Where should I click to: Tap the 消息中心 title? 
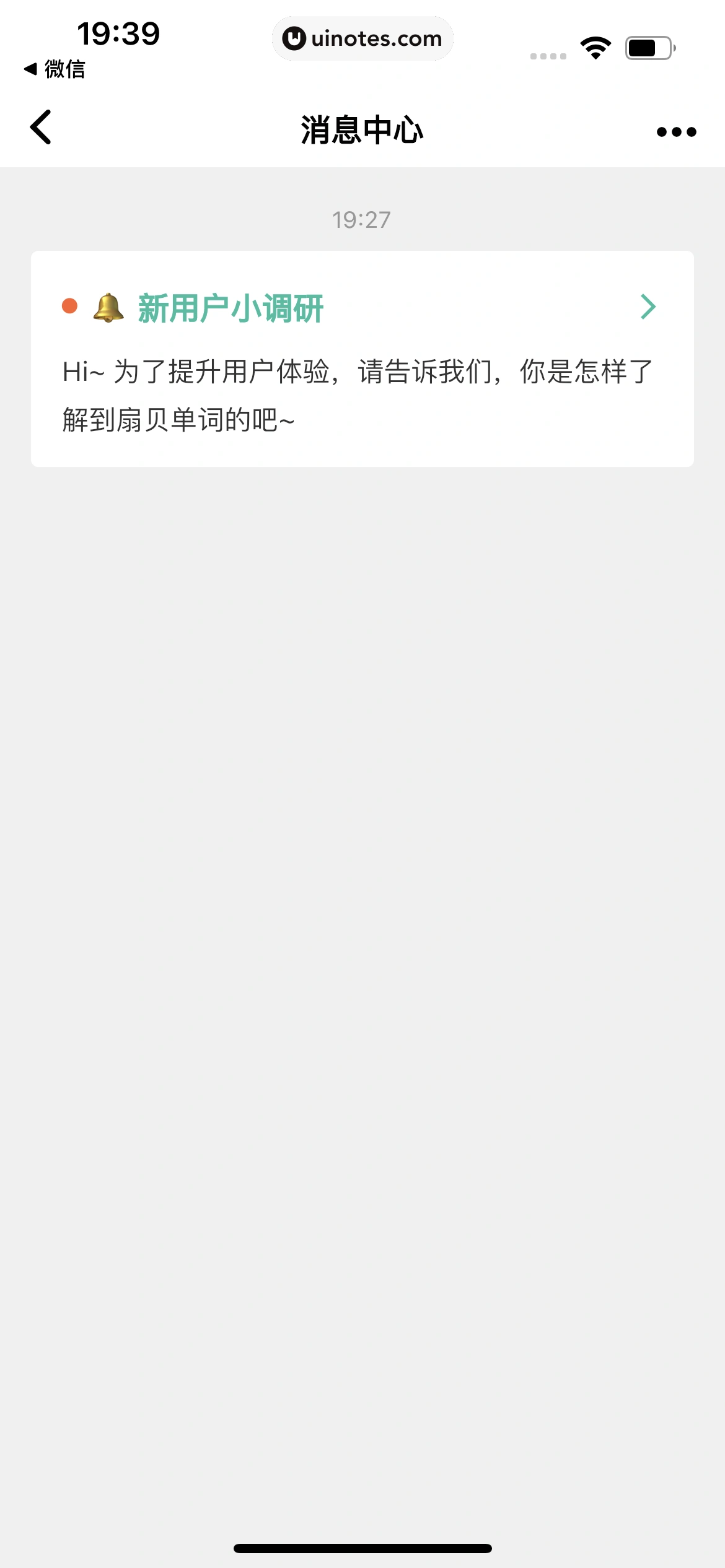362,131
